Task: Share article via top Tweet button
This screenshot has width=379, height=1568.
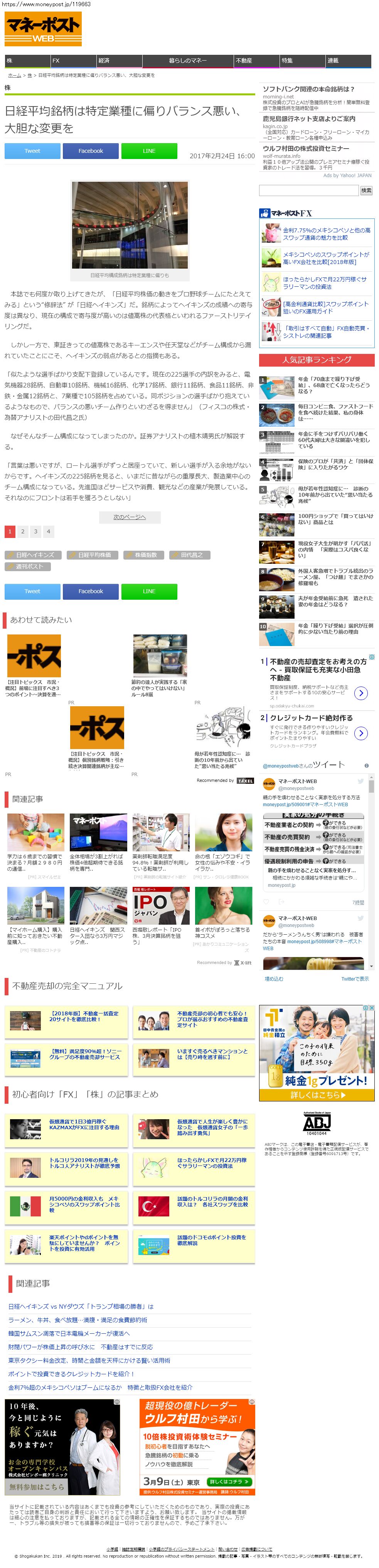Action: (x=32, y=151)
